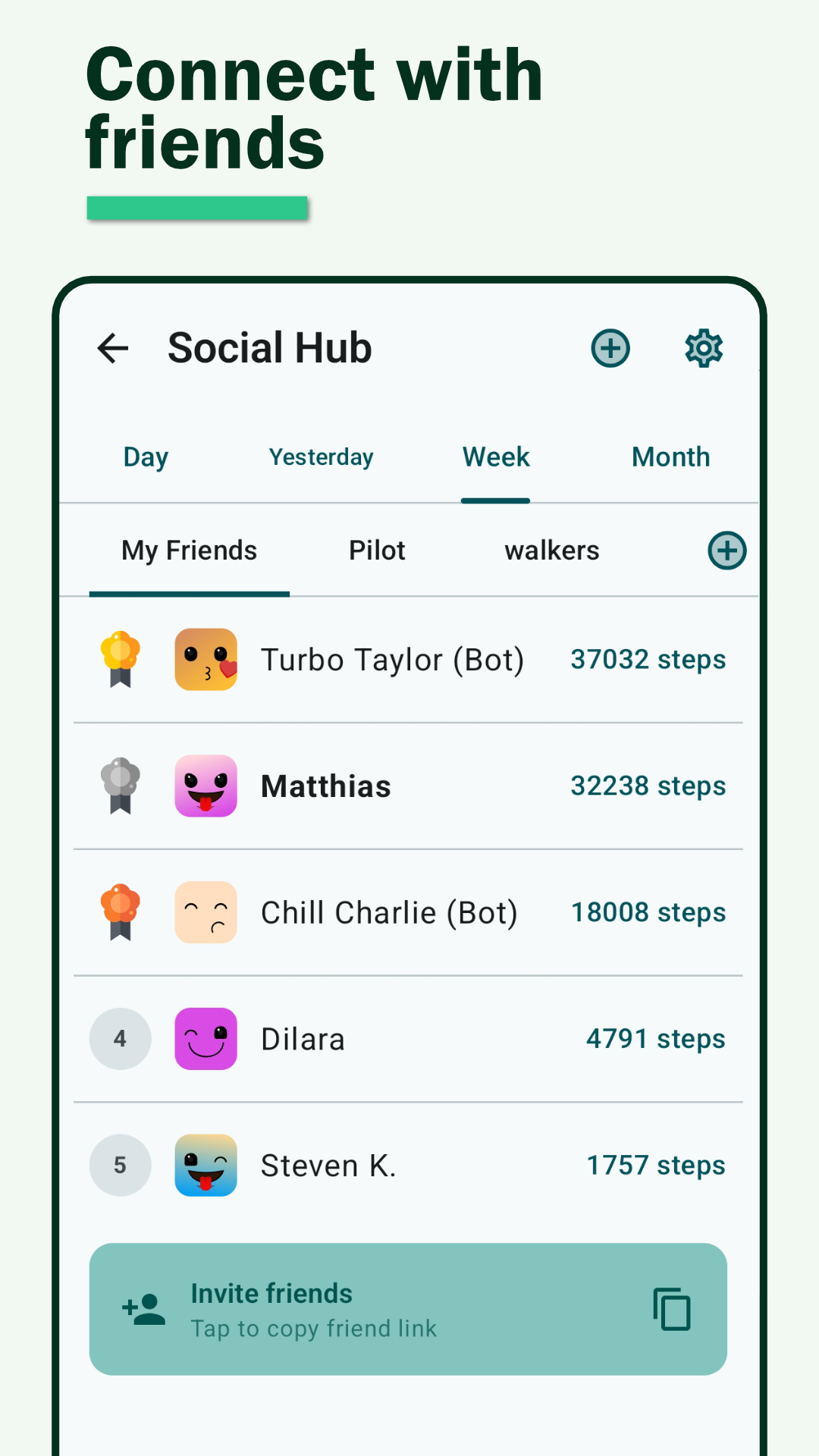
Task: Open Yesterday's step rankings
Action: click(x=321, y=457)
